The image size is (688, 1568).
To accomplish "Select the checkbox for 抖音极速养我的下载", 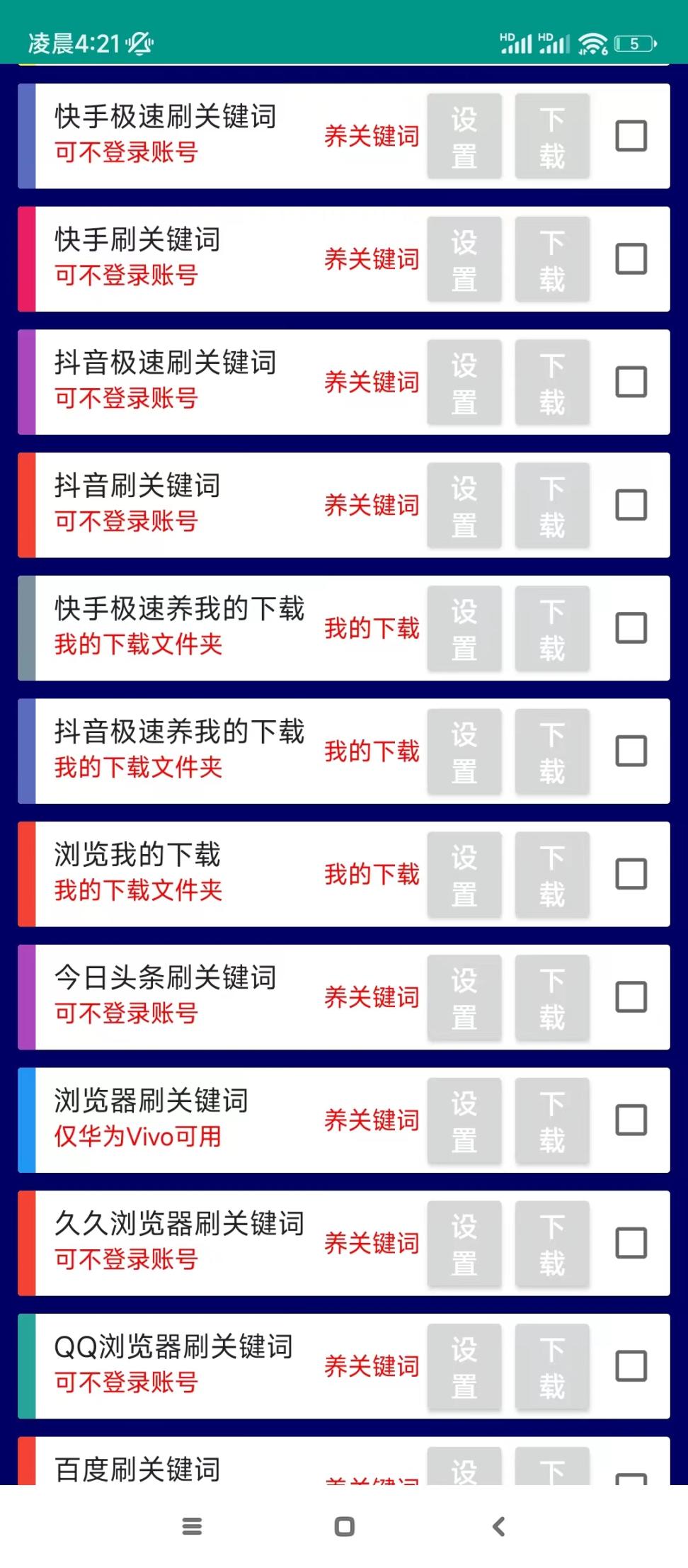I will [631, 751].
